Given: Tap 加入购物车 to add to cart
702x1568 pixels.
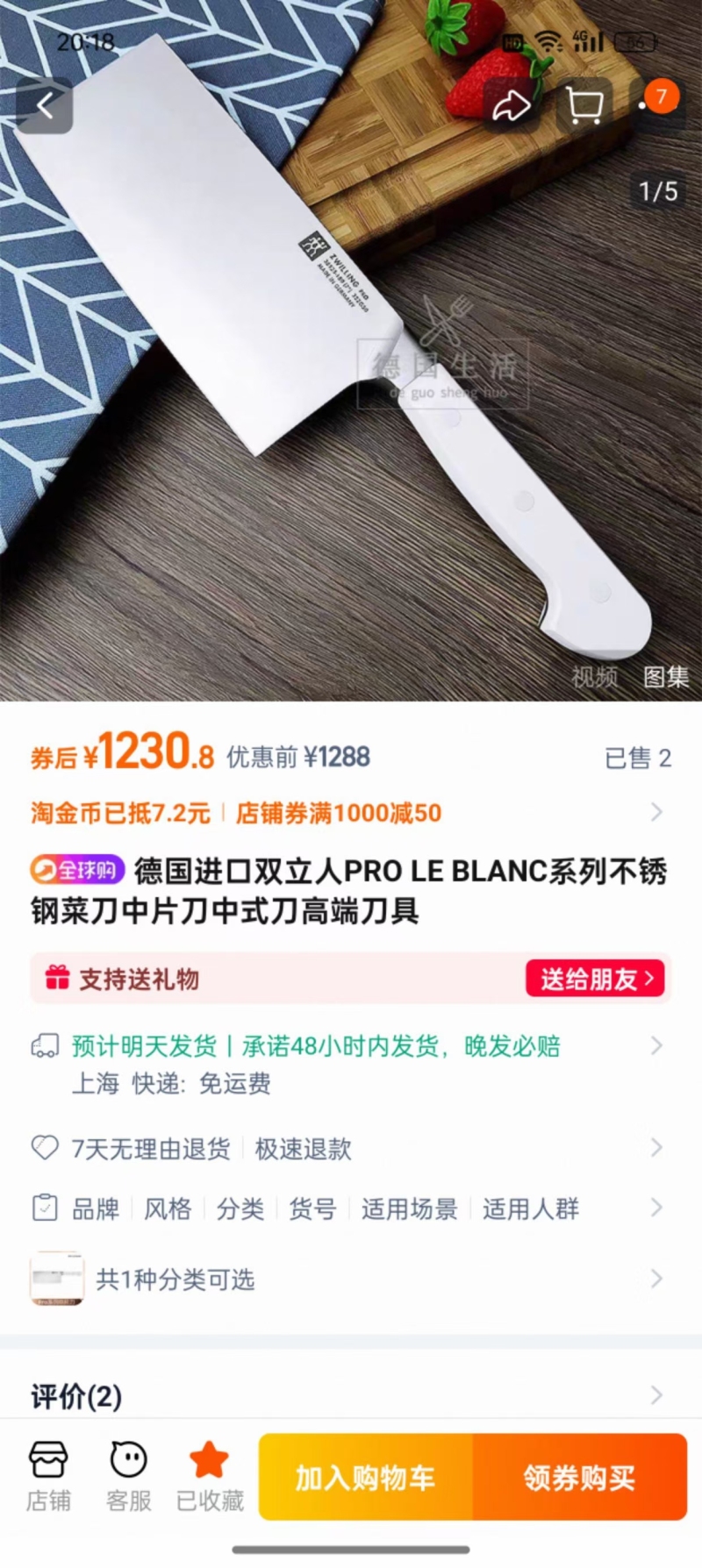Looking at the screenshot, I should pyautogui.click(x=366, y=1477).
